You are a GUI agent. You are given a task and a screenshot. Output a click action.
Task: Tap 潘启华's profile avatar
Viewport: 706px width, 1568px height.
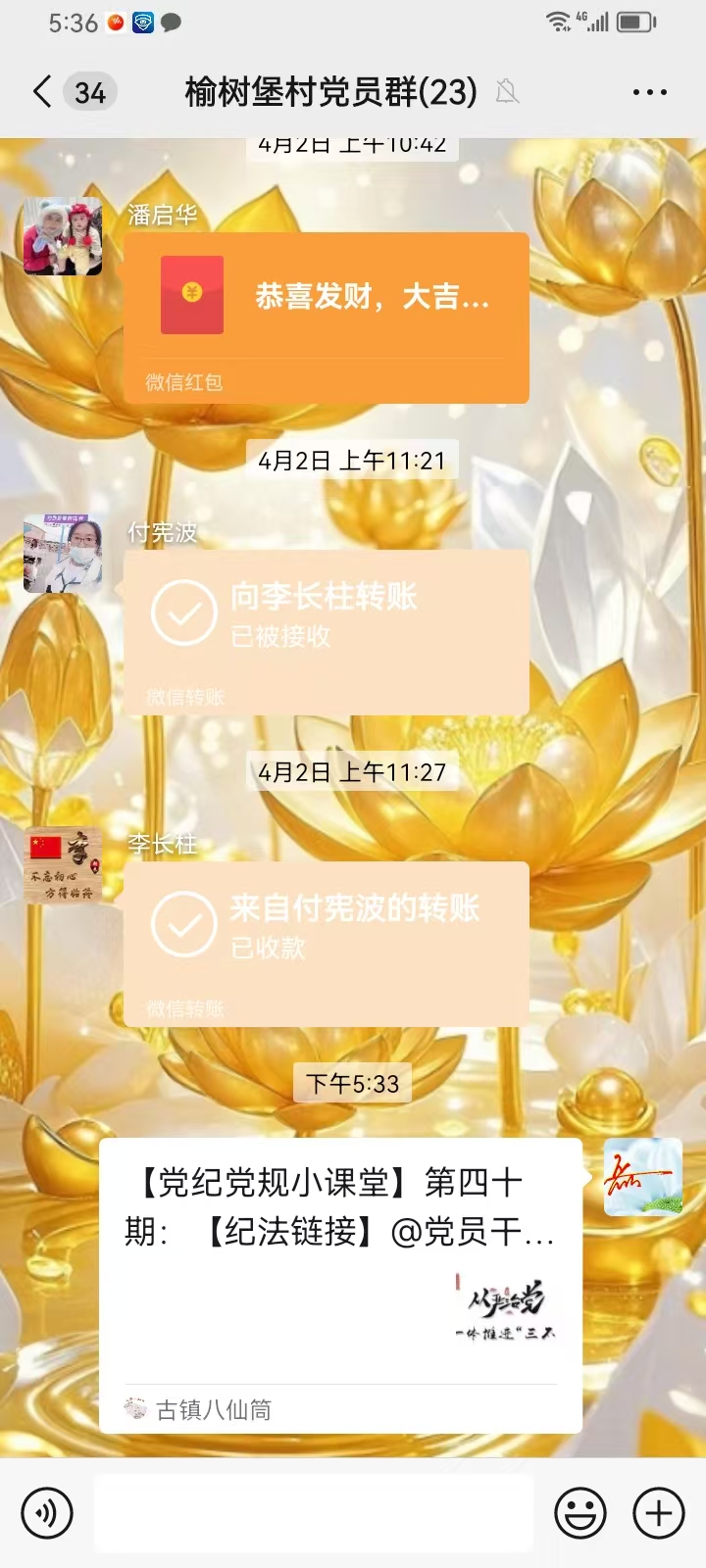[x=63, y=236]
